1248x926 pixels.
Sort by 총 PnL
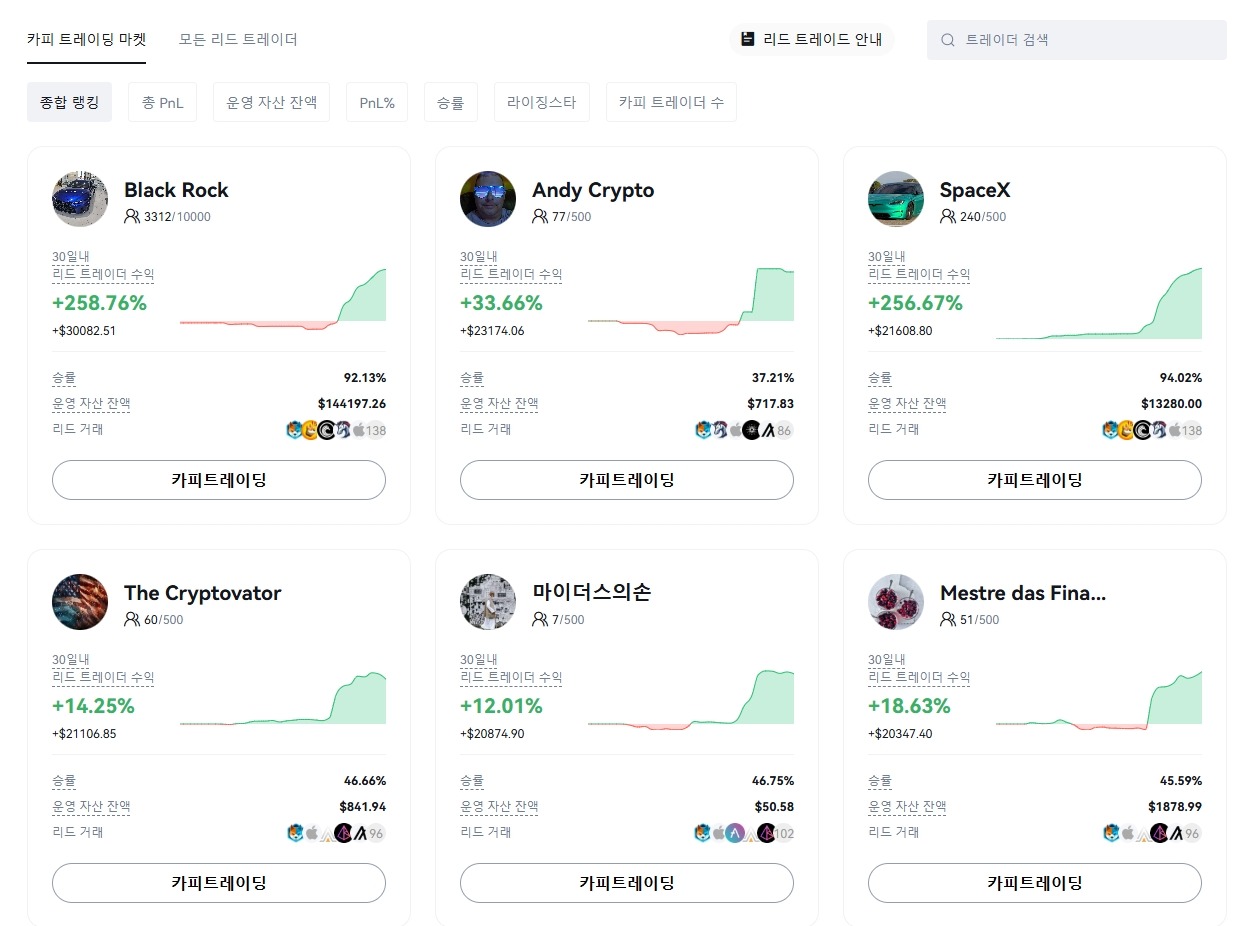[162, 102]
